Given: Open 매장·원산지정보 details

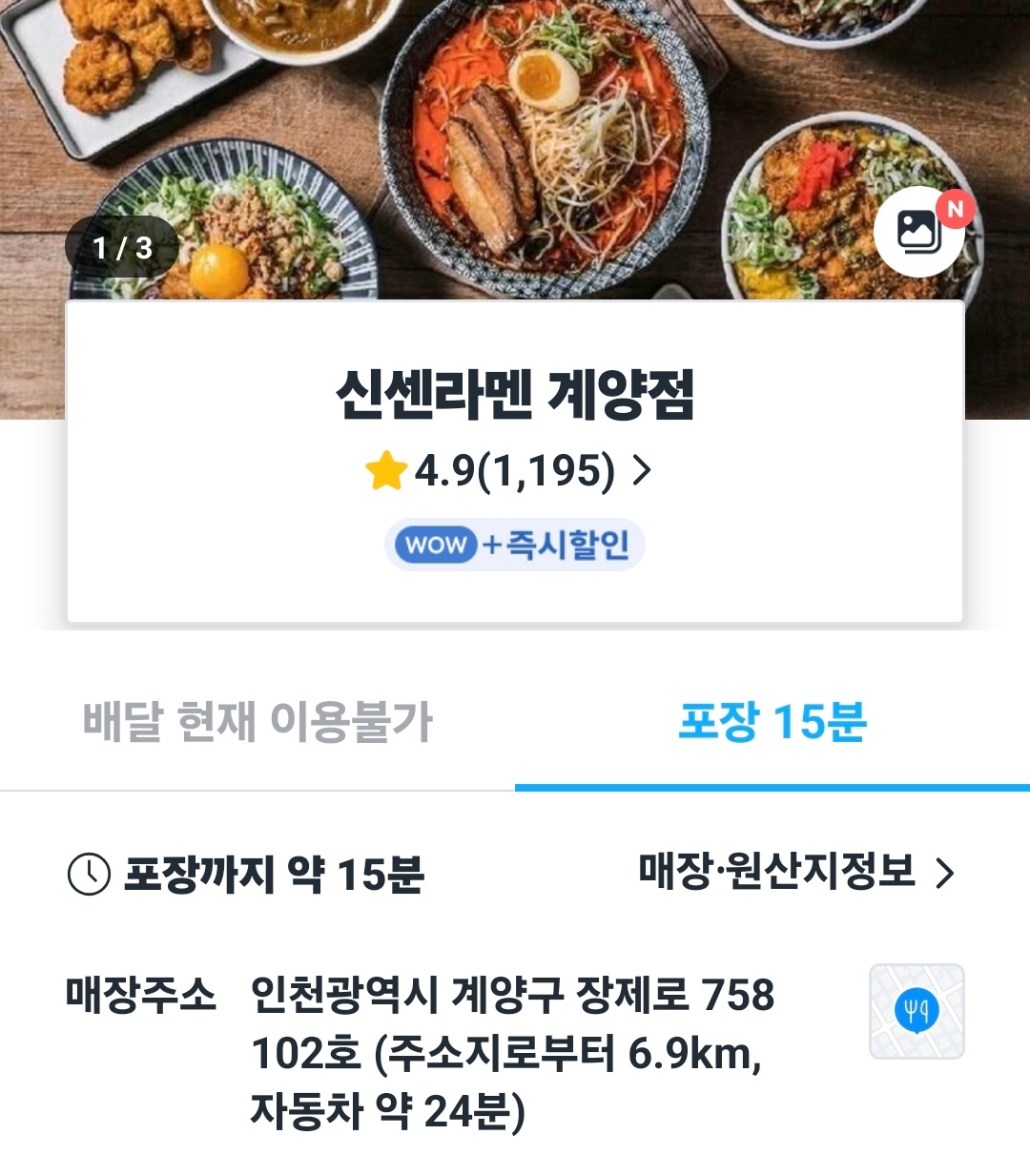Looking at the screenshot, I should coord(795,872).
